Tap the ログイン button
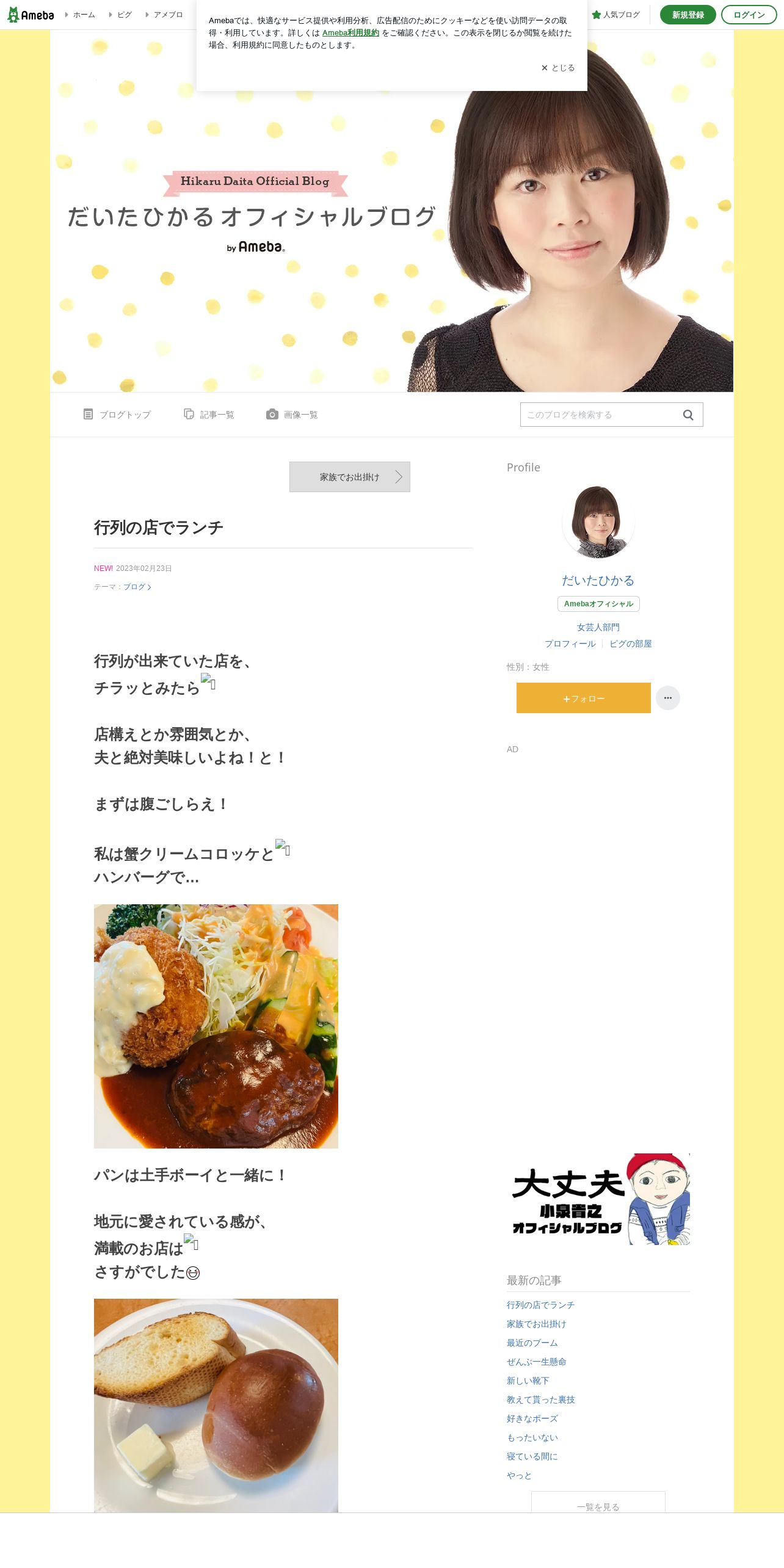The height and width of the screenshot is (1568, 784). pyautogui.click(x=749, y=15)
